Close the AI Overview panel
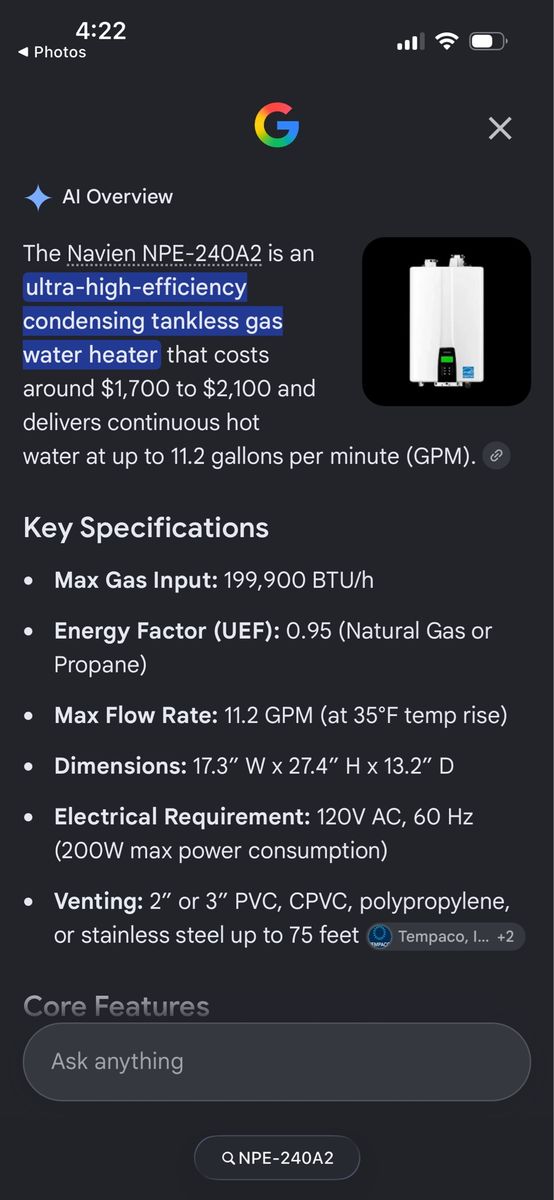 499,128
